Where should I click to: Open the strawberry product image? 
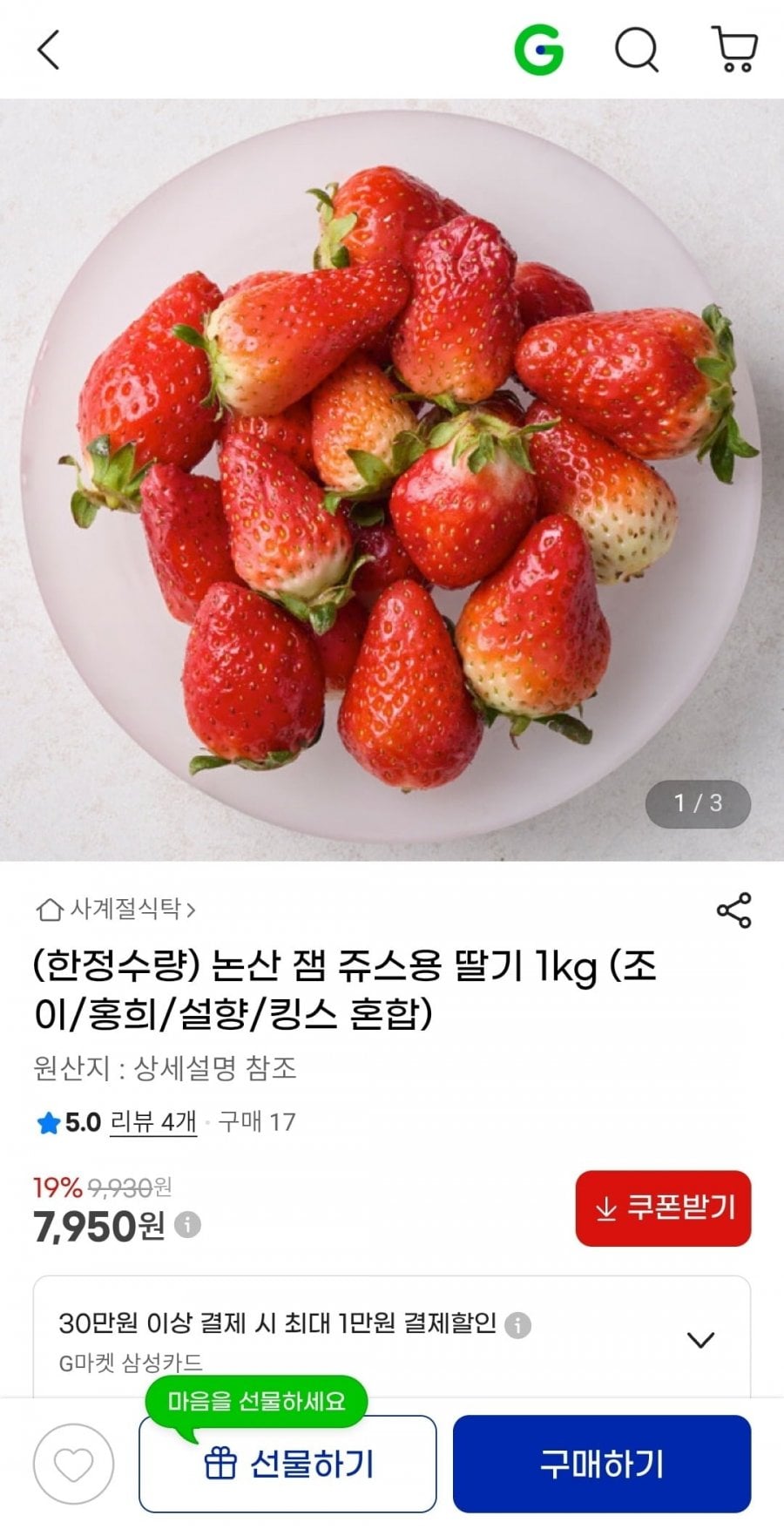[392, 479]
